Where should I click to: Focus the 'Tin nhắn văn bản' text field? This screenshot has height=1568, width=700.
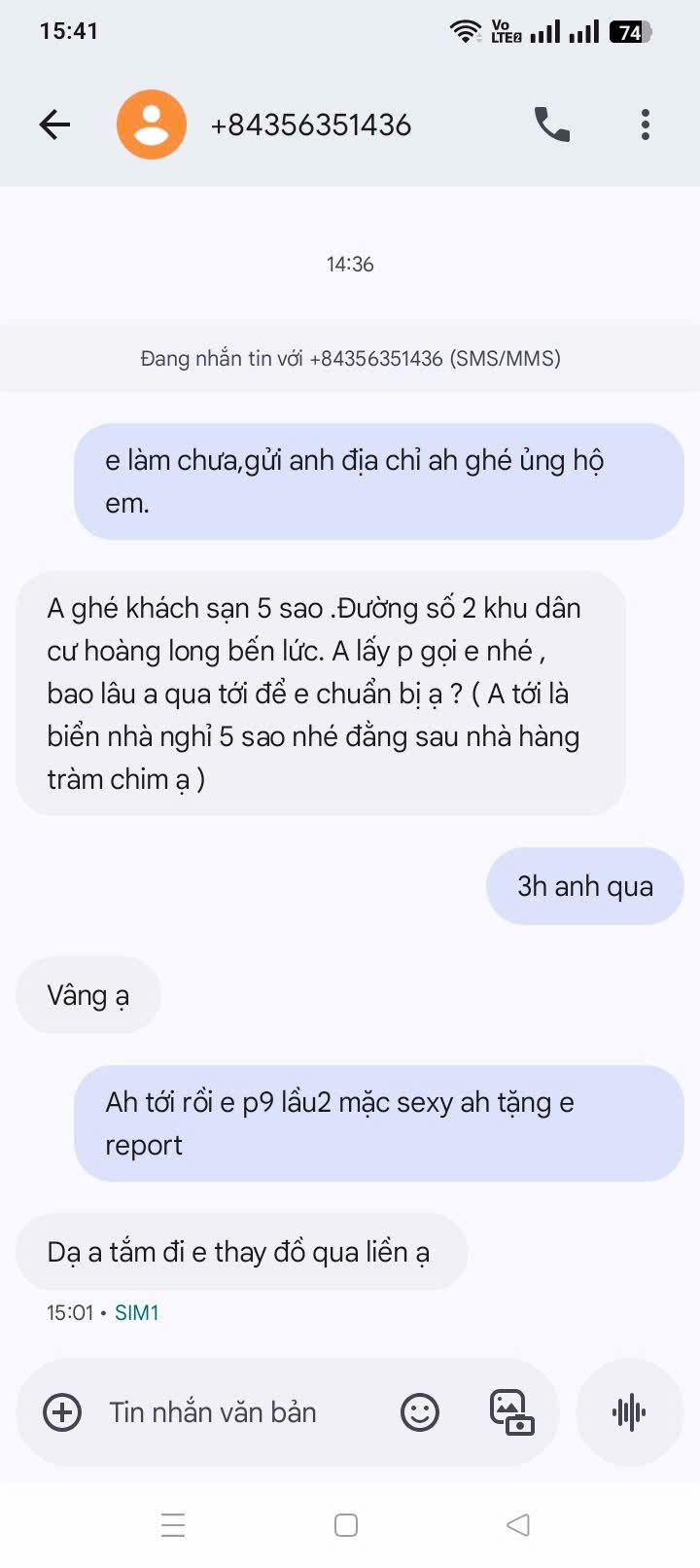coord(233,1412)
